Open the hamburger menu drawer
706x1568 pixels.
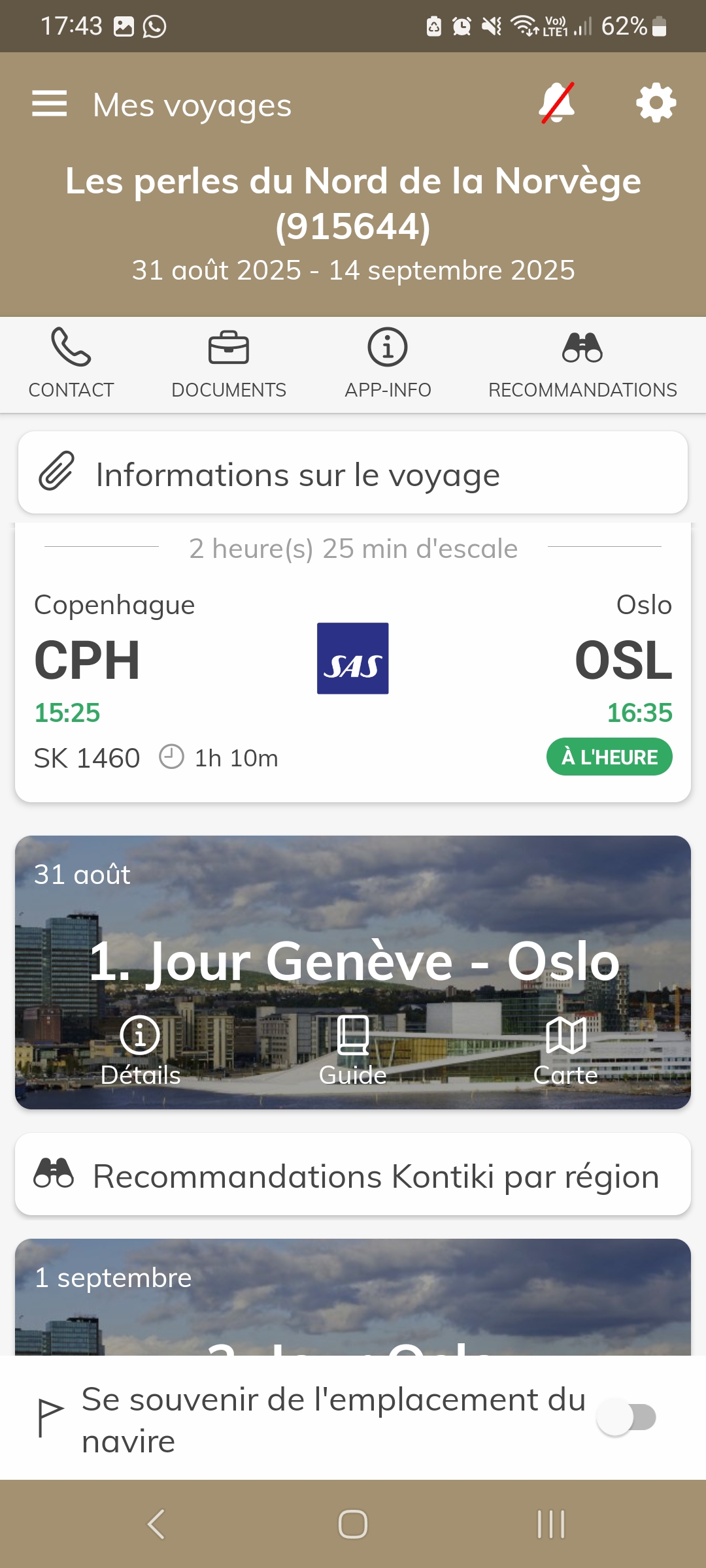[49, 104]
